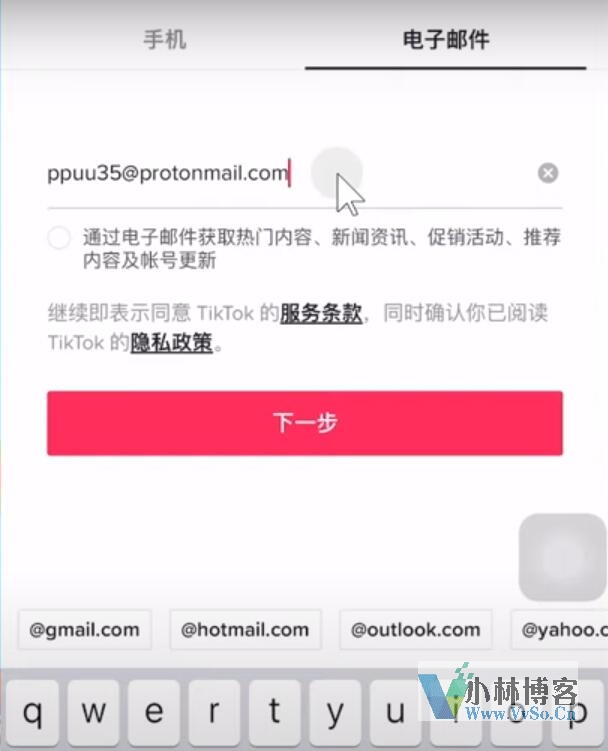Screen dimensions: 608x751
Task: Check the email updates subscription option
Action: click(x=59, y=238)
